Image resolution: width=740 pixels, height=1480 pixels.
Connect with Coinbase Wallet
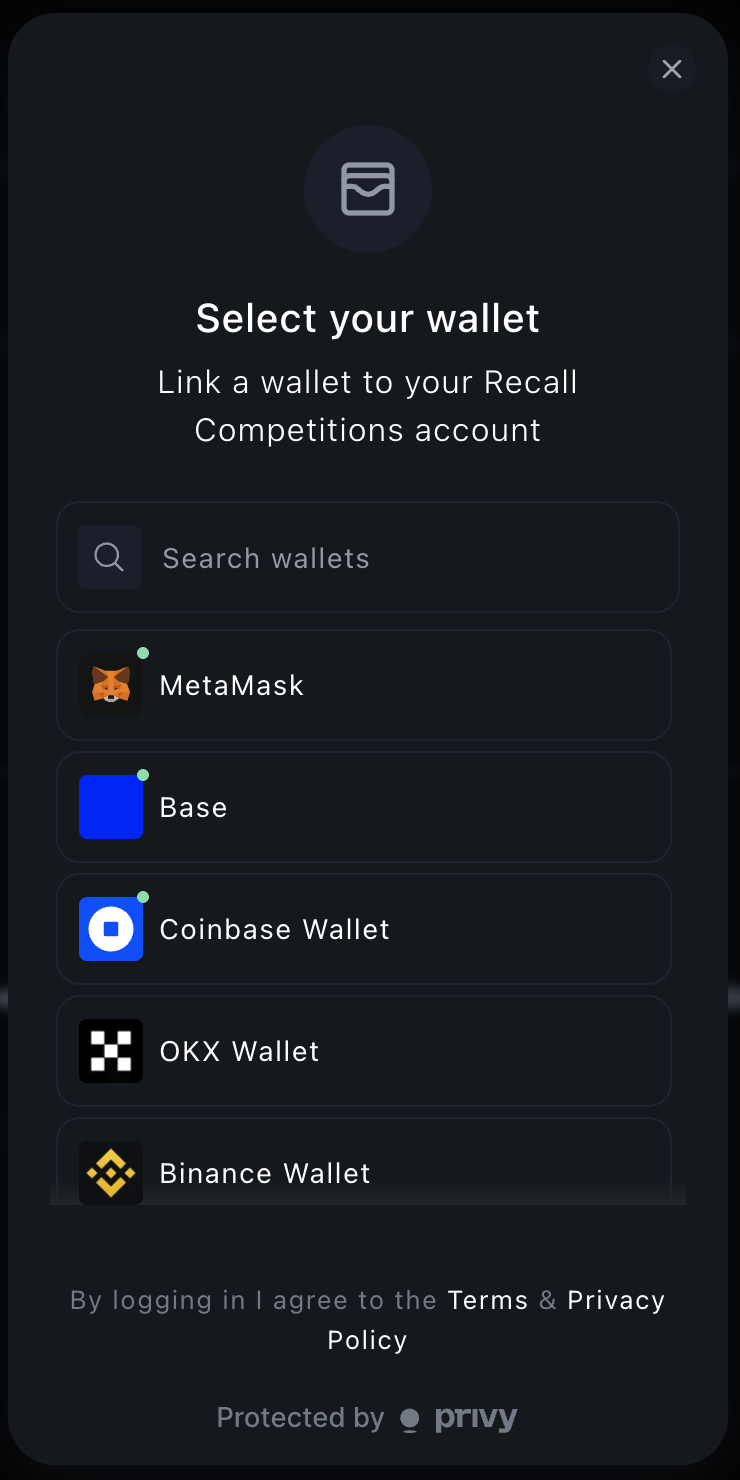point(364,929)
